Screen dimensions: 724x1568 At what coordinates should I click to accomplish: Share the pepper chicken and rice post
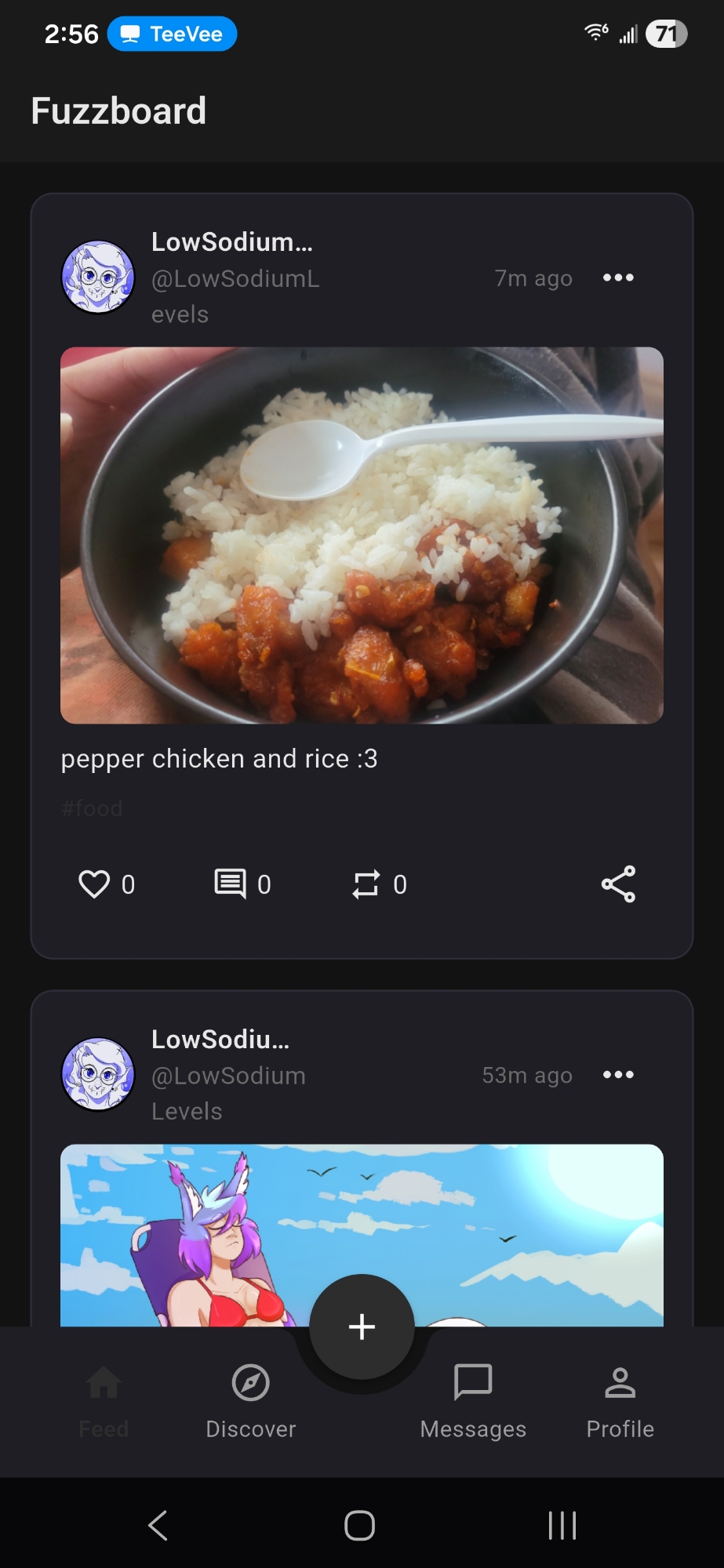click(x=618, y=884)
